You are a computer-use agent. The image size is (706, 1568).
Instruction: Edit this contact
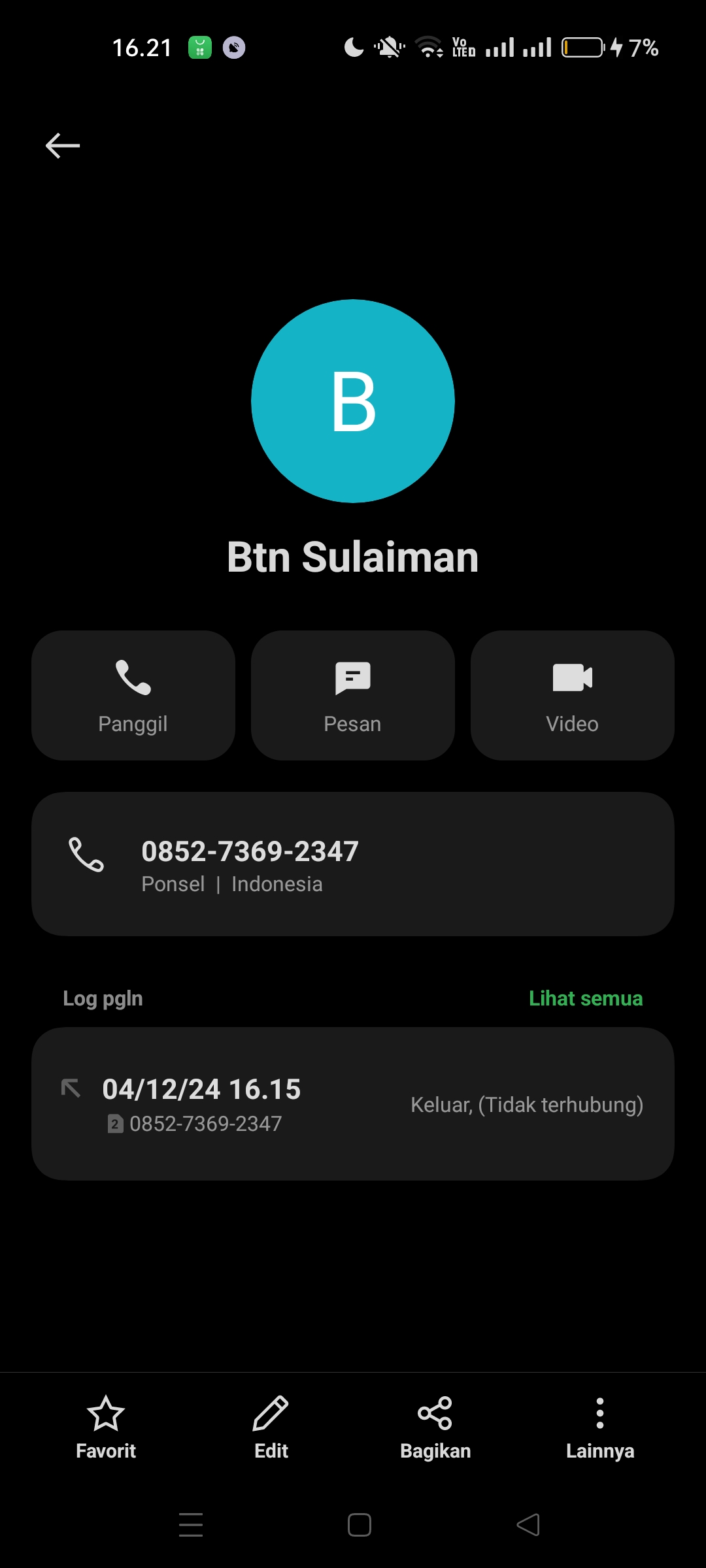click(x=271, y=1428)
